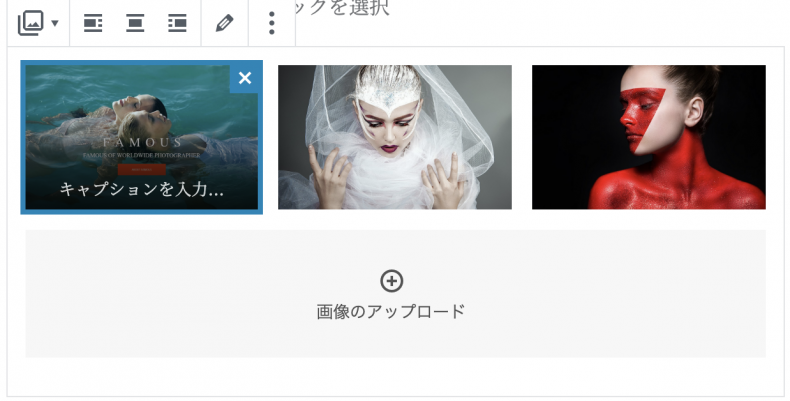Select the bride with veil image
This screenshot has width=790, height=401.
point(394,137)
